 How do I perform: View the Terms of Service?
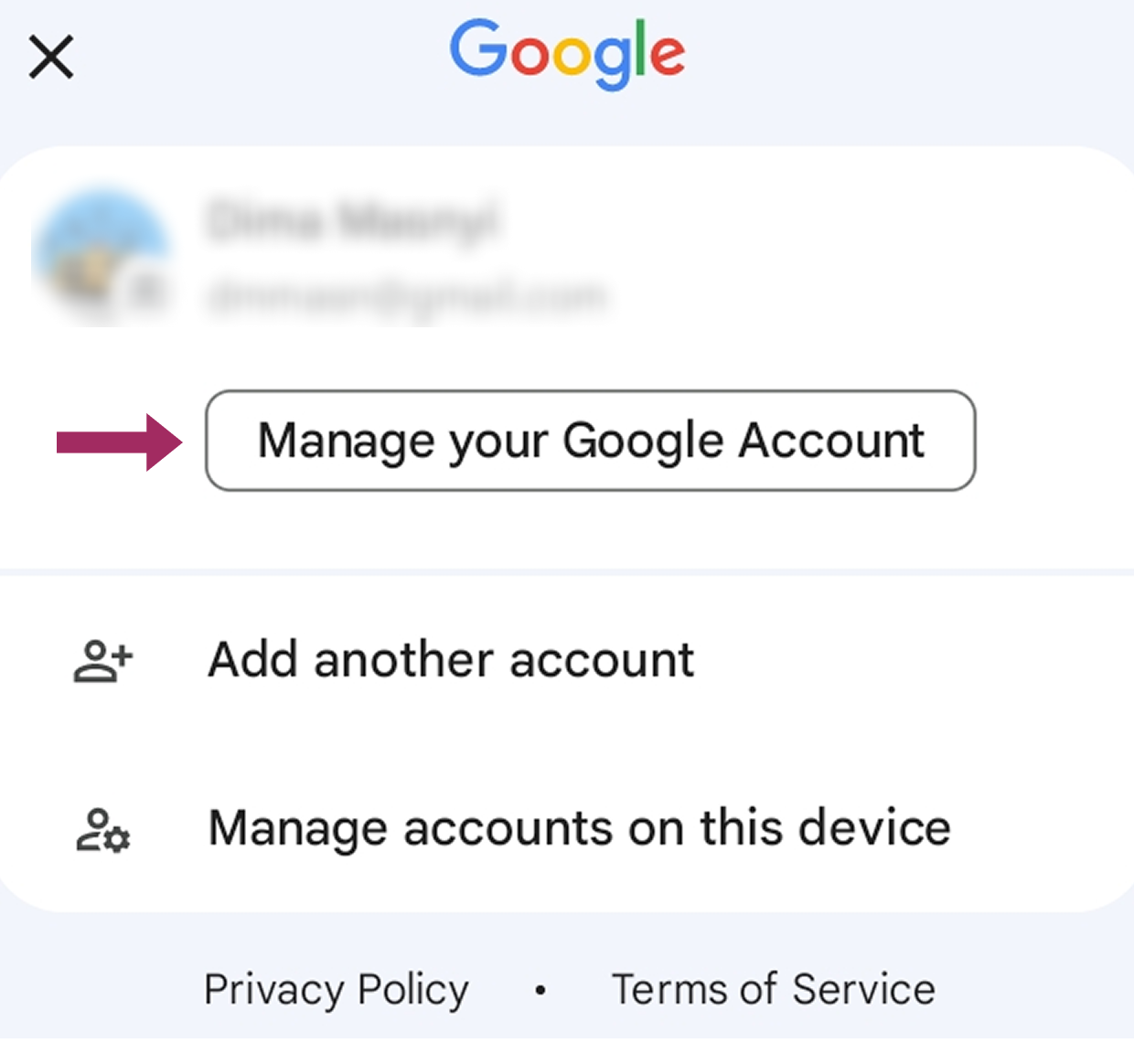773,989
